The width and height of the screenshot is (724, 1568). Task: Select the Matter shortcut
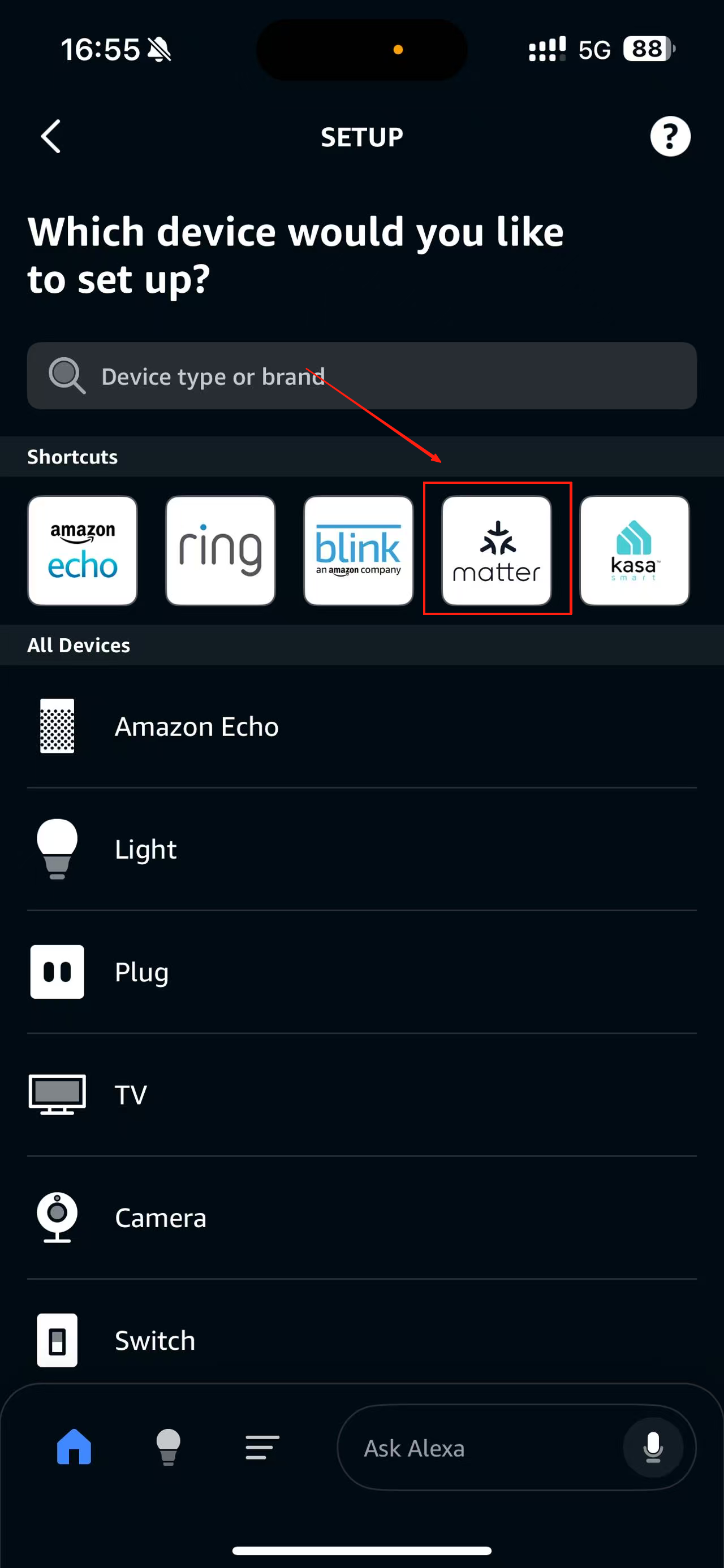496,550
